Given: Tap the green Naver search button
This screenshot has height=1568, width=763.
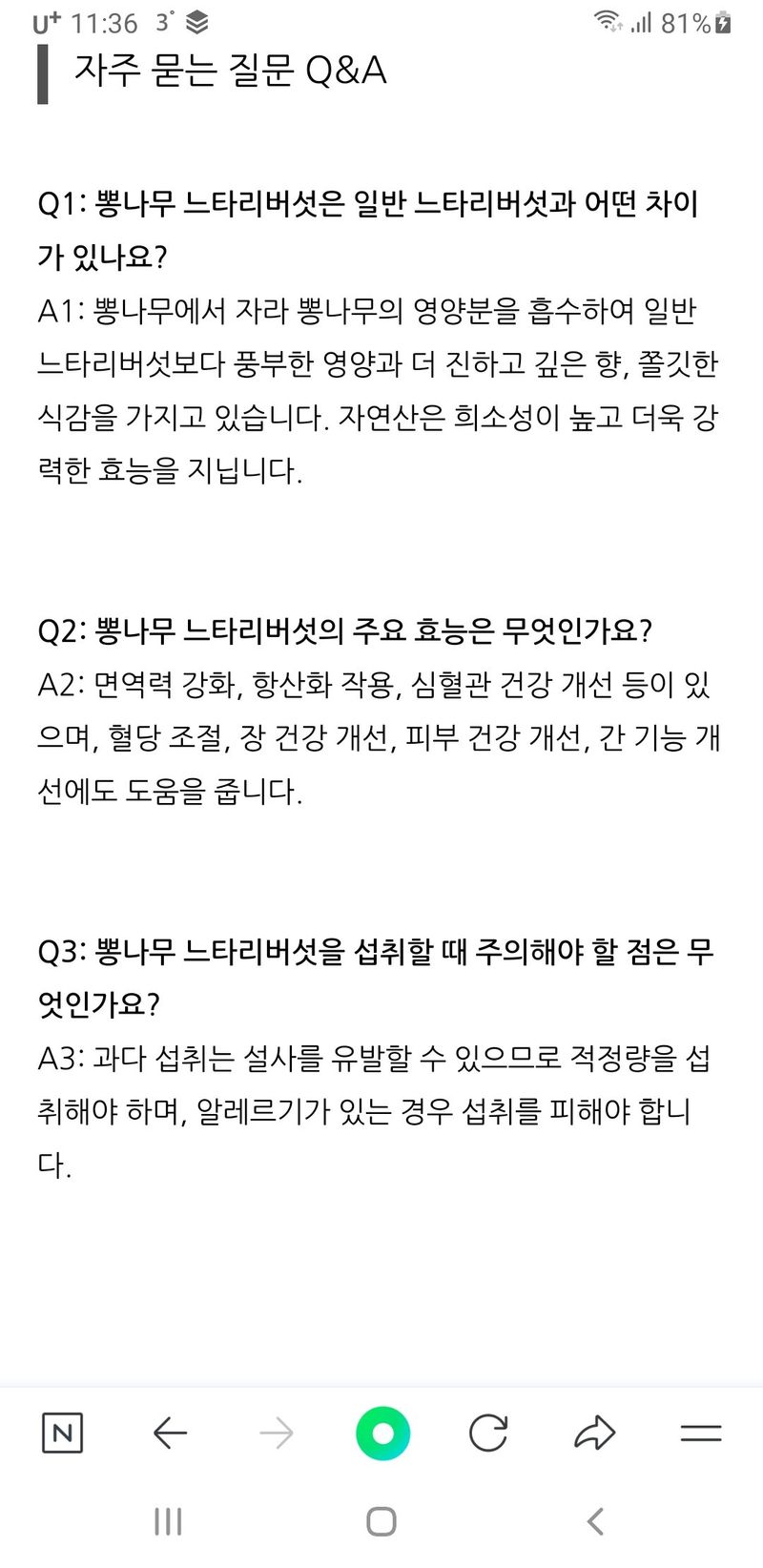Looking at the screenshot, I should [382, 1433].
